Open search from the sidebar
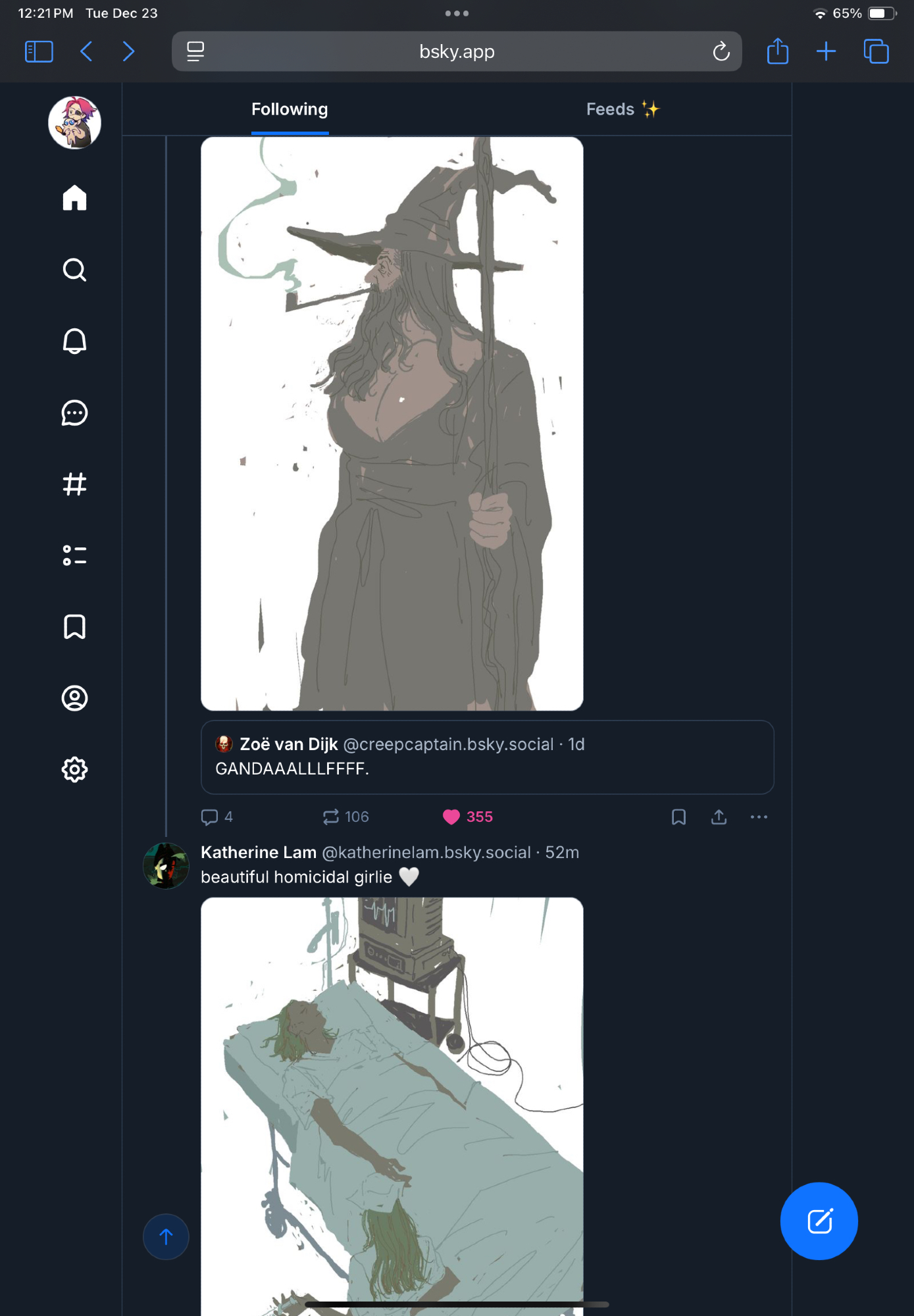The image size is (914, 1316). (74, 270)
